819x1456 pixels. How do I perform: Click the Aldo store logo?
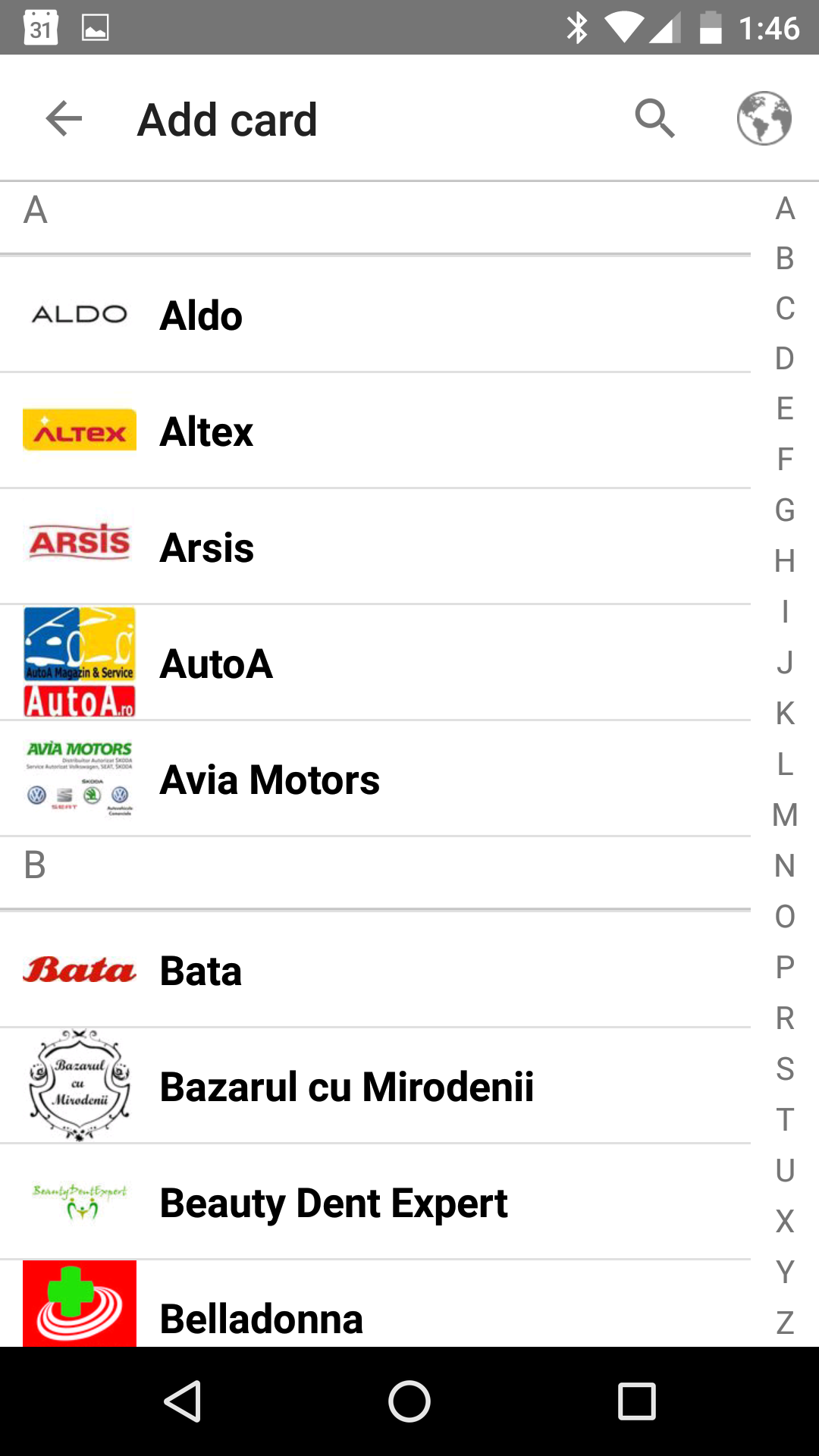(79, 314)
